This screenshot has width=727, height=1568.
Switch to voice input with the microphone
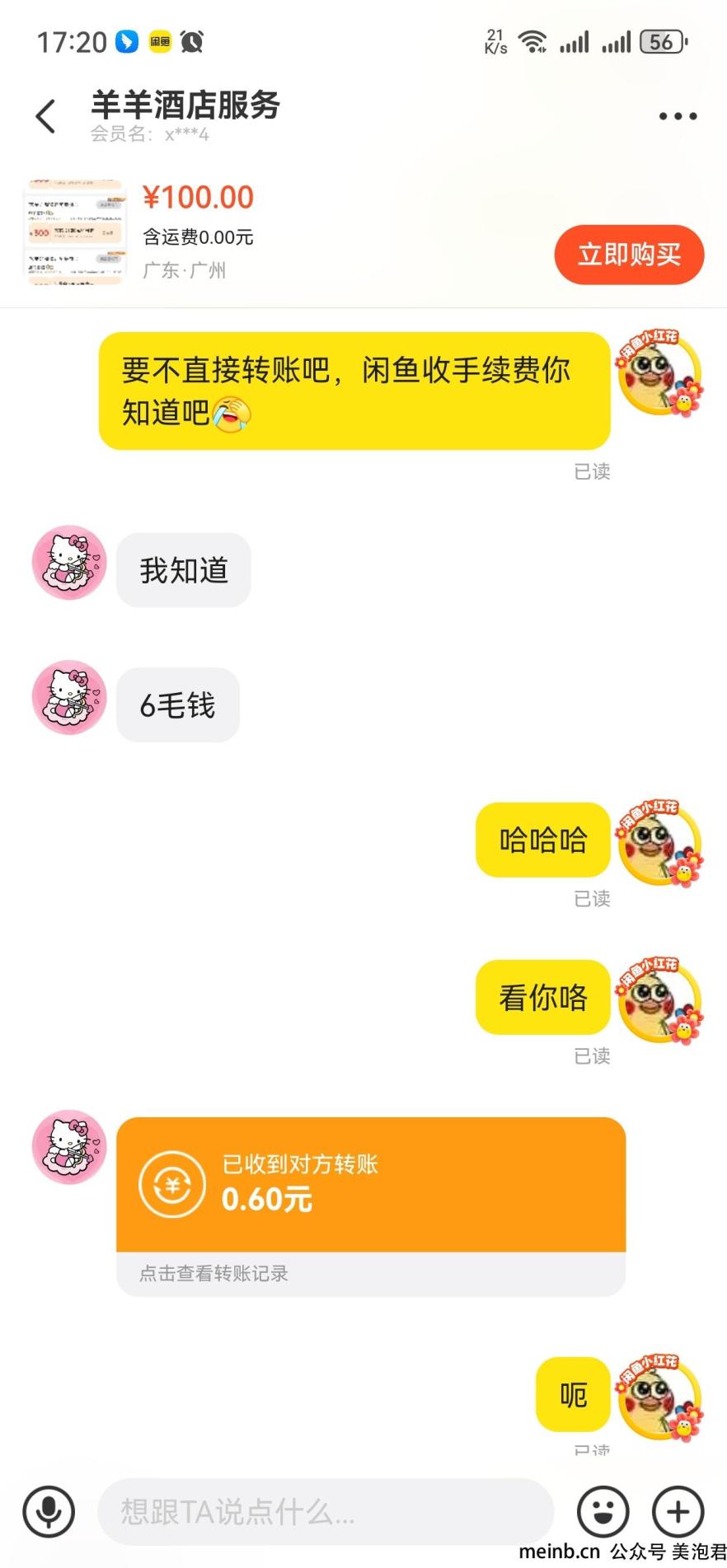(x=49, y=1511)
